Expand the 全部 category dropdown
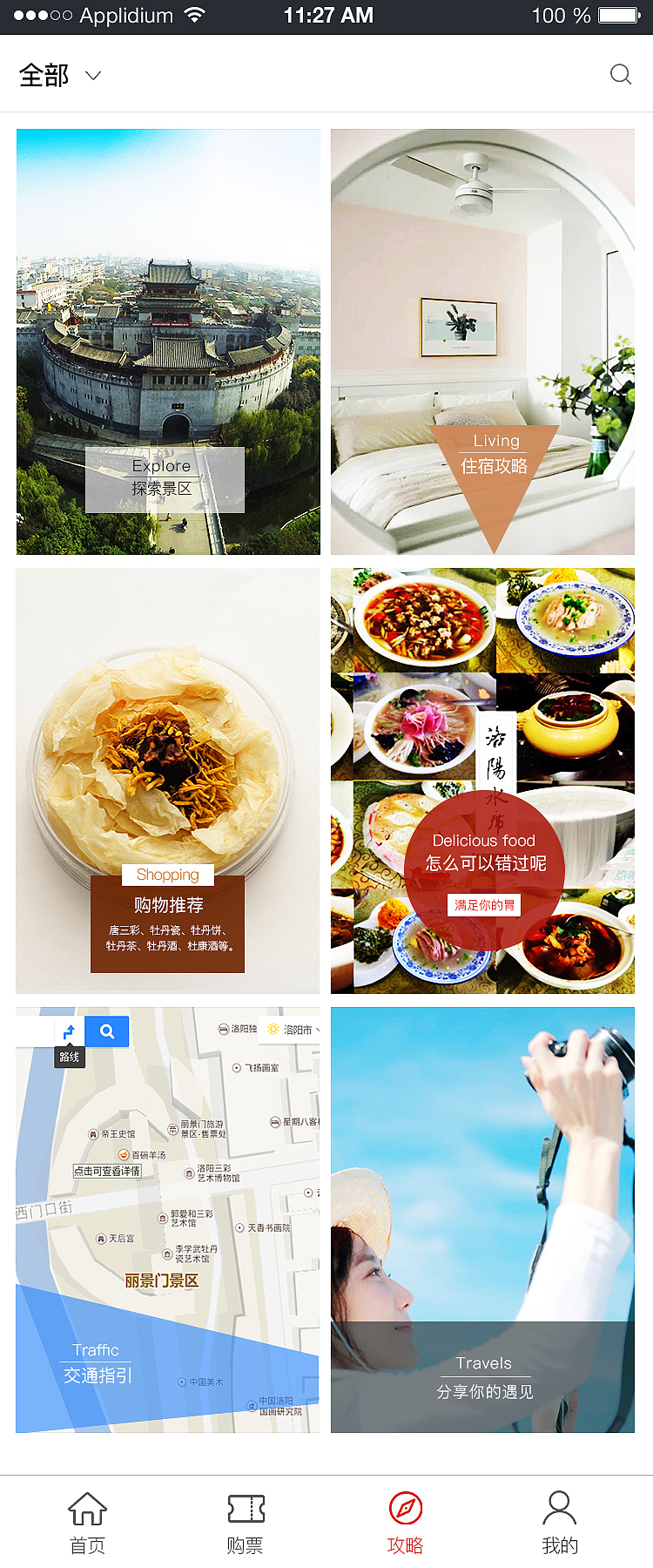Image resolution: width=653 pixels, height=1568 pixels. coord(60,76)
